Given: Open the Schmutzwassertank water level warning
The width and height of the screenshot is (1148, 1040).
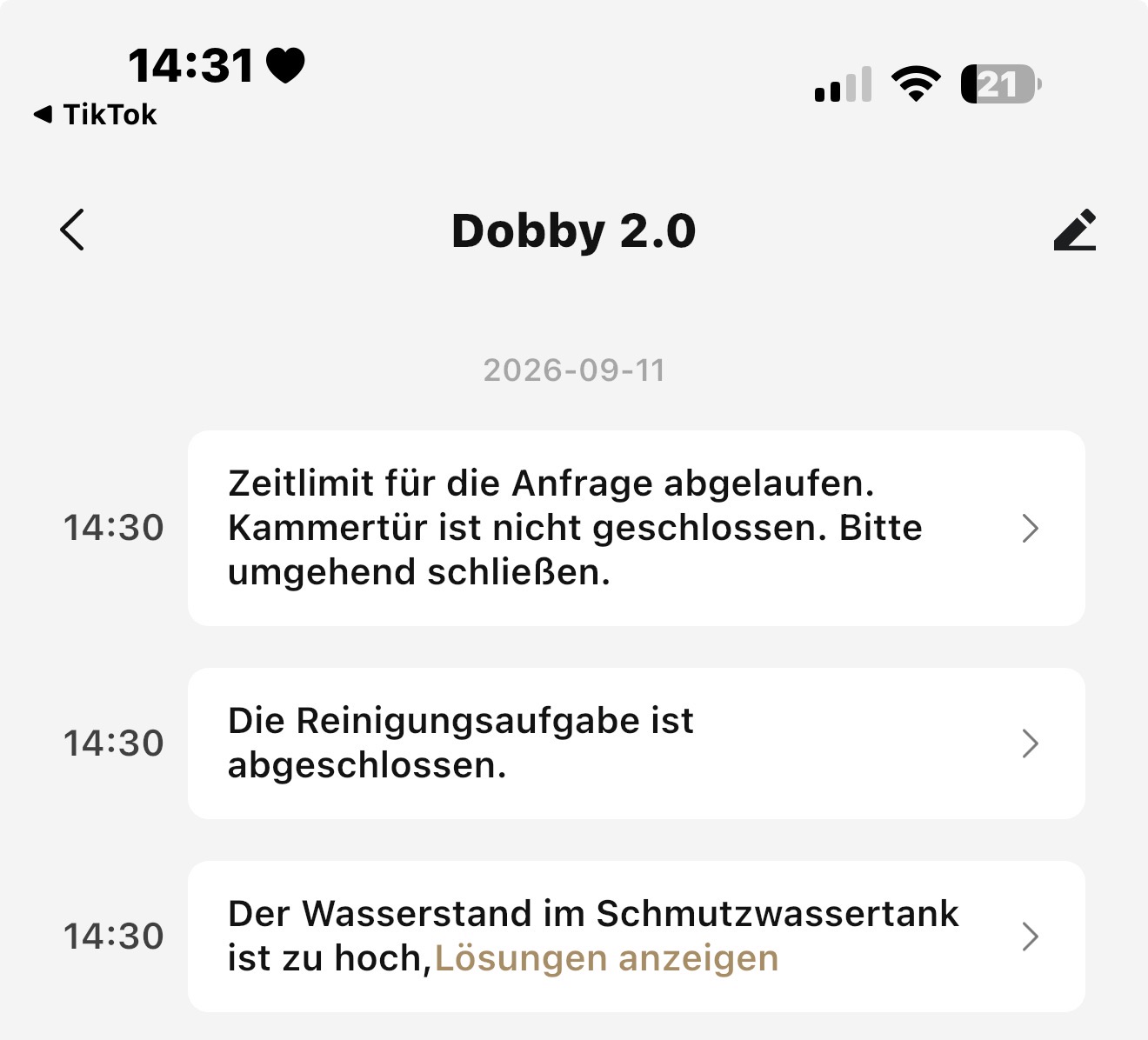Looking at the screenshot, I should point(636,937).
